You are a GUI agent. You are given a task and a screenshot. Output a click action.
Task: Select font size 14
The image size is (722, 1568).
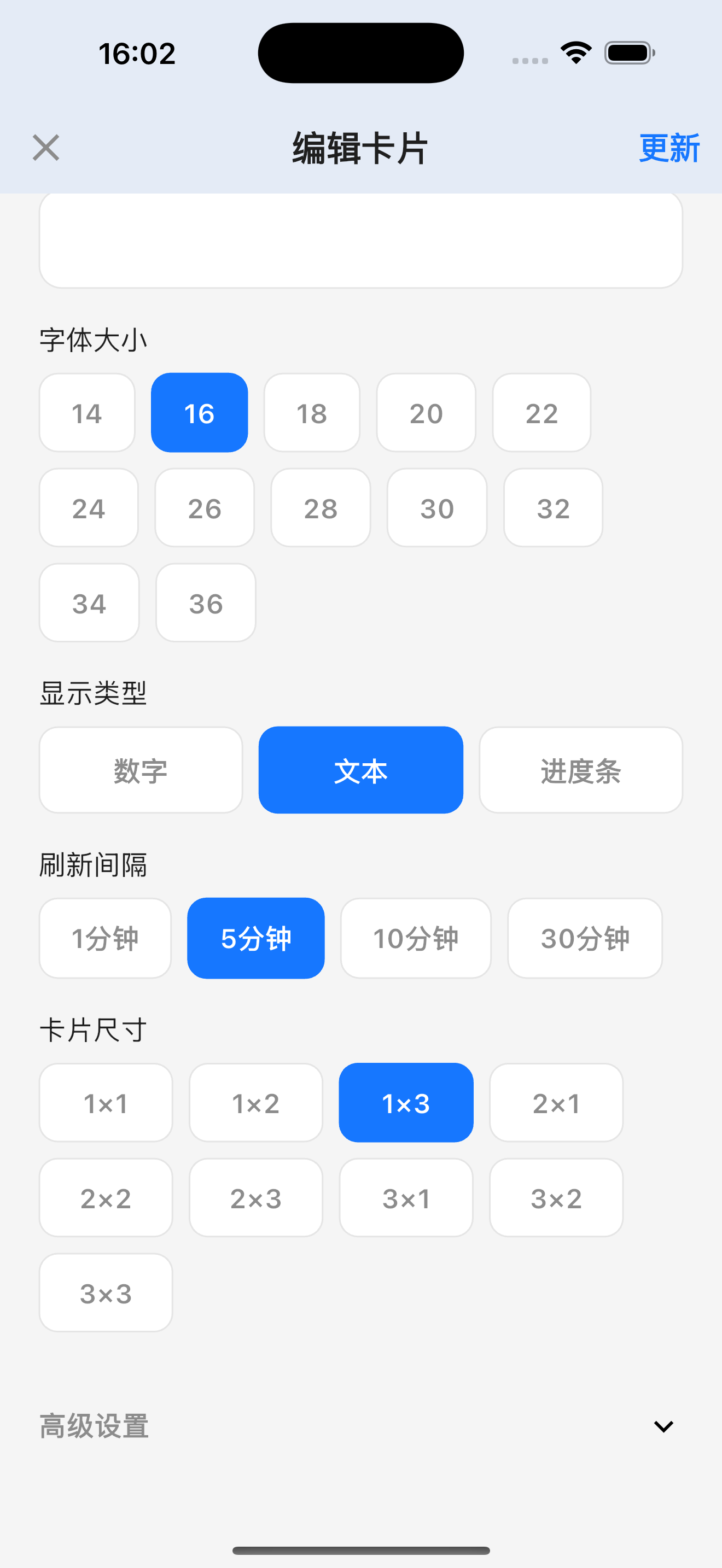pyautogui.click(x=87, y=413)
